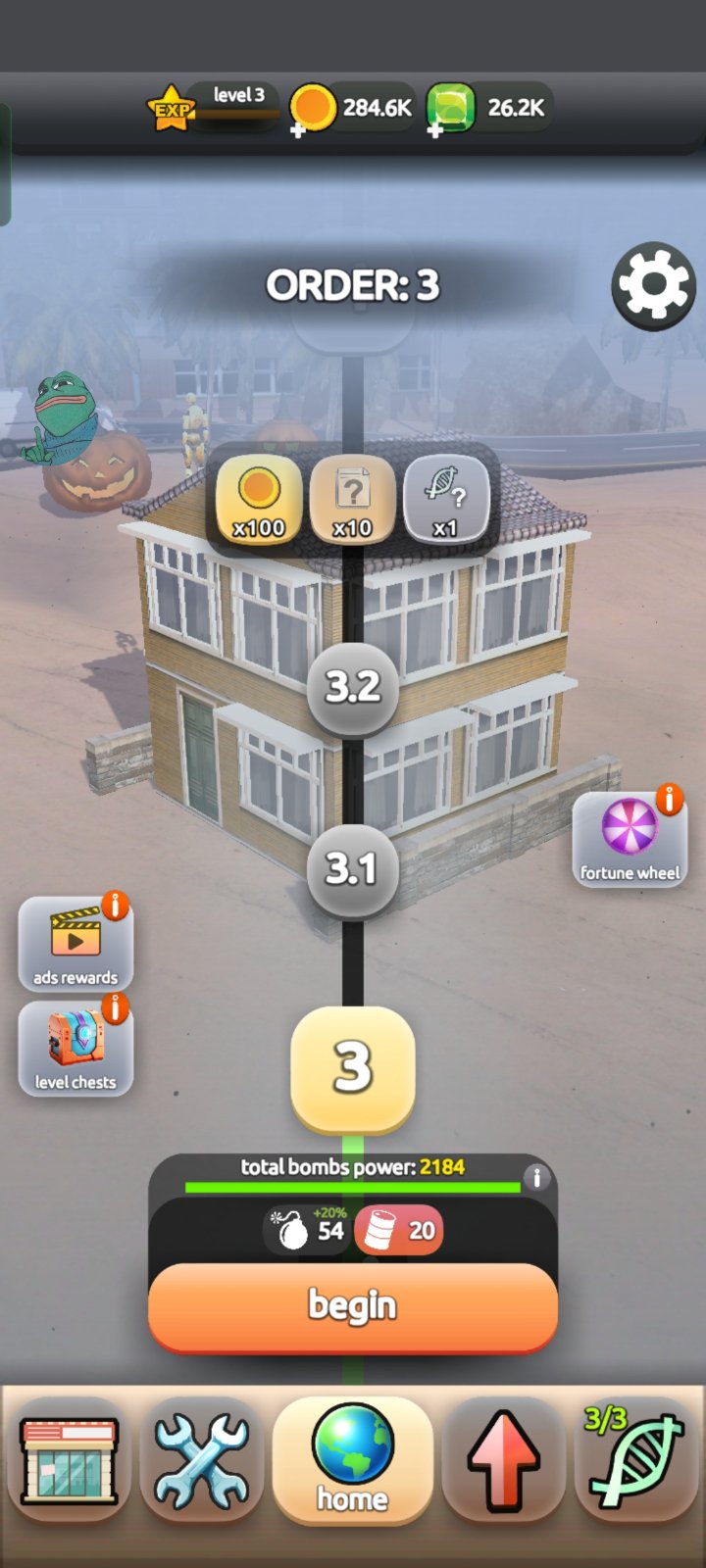The width and height of the screenshot is (706, 1568).
Task: Add more coins via plus icon
Action: tap(298, 129)
